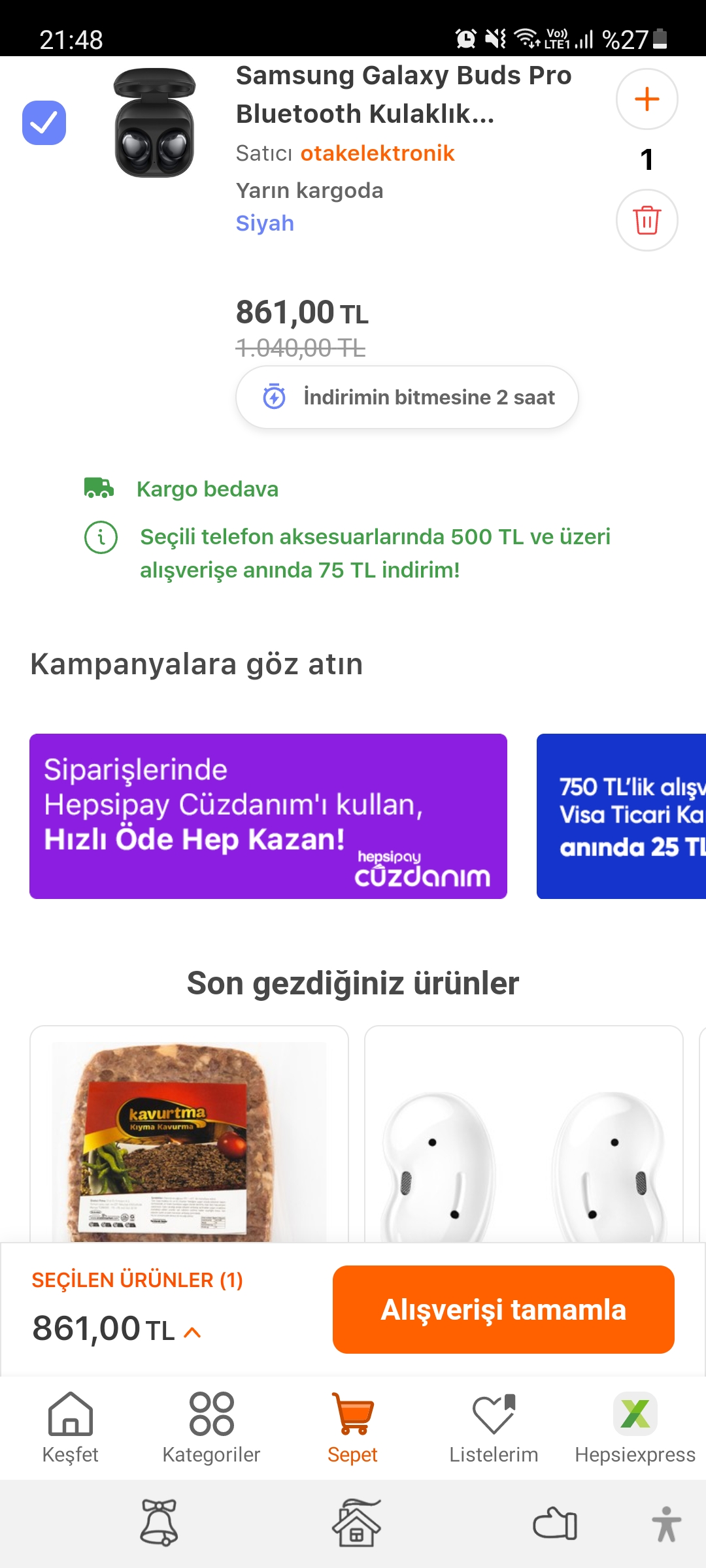This screenshot has width=706, height=1568.
Task: Open the white earbuds product card
Action: pyautogui.click(x=523, y=1137)
